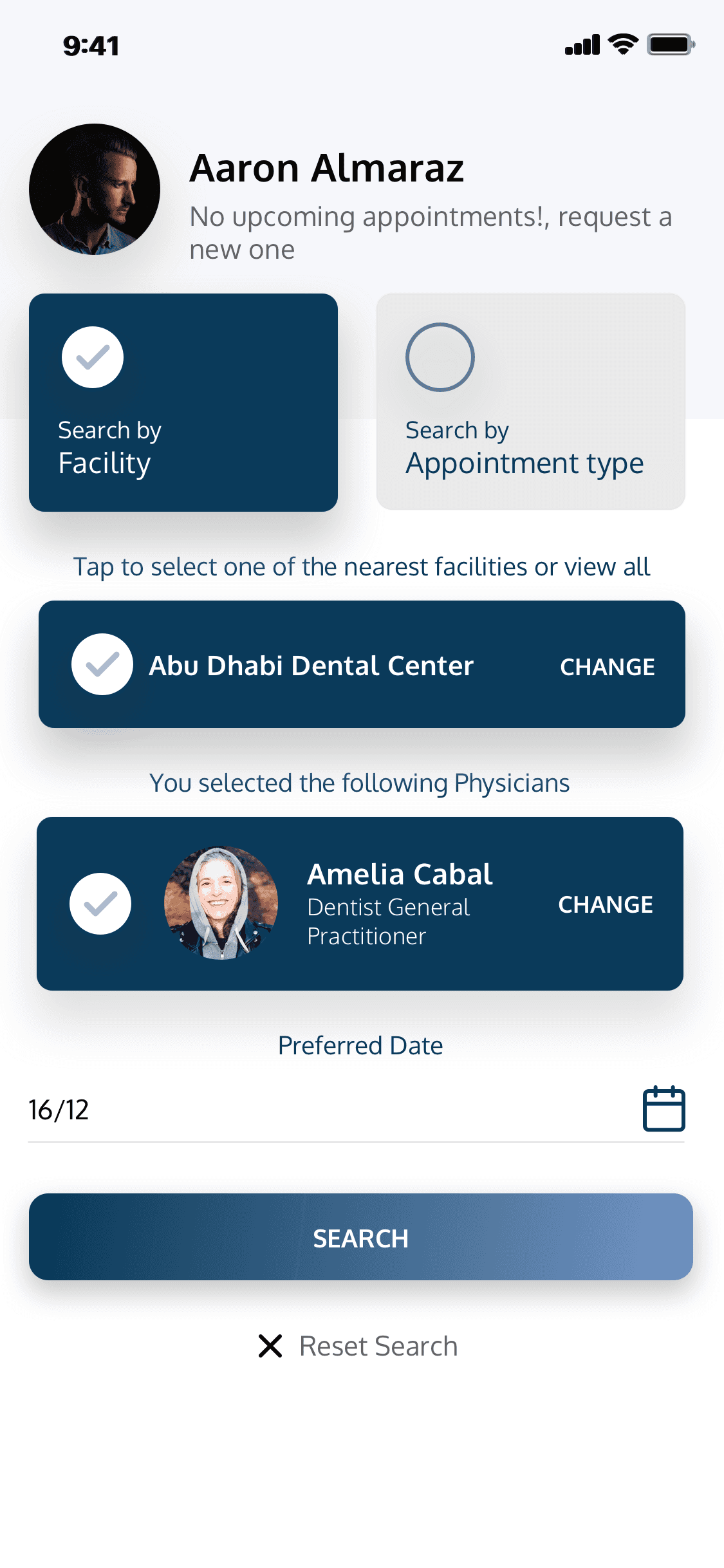Uncheck the Abu Dhabi Dental Center checkmark
This screenshot has height=1568, width=724.
point(102,664)
